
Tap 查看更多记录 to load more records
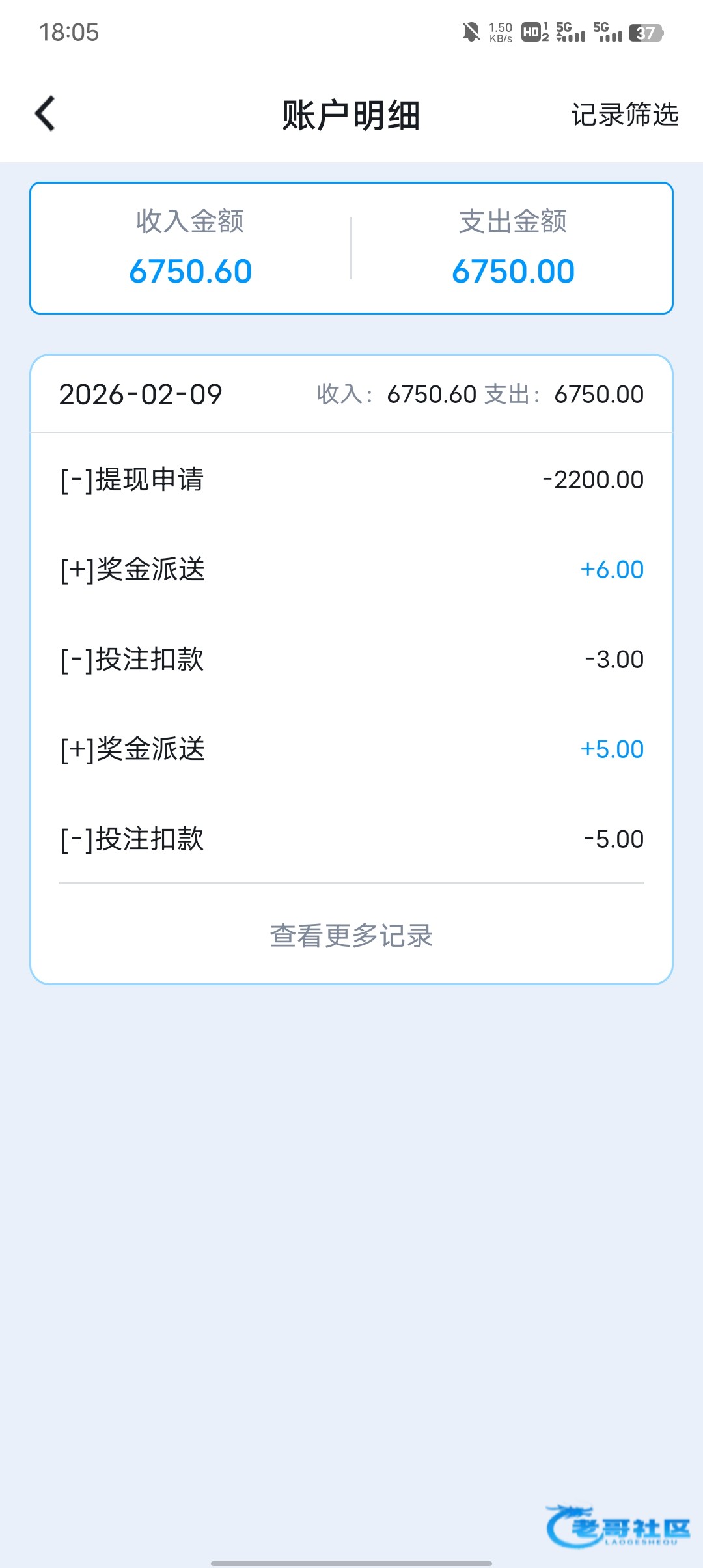351,936
